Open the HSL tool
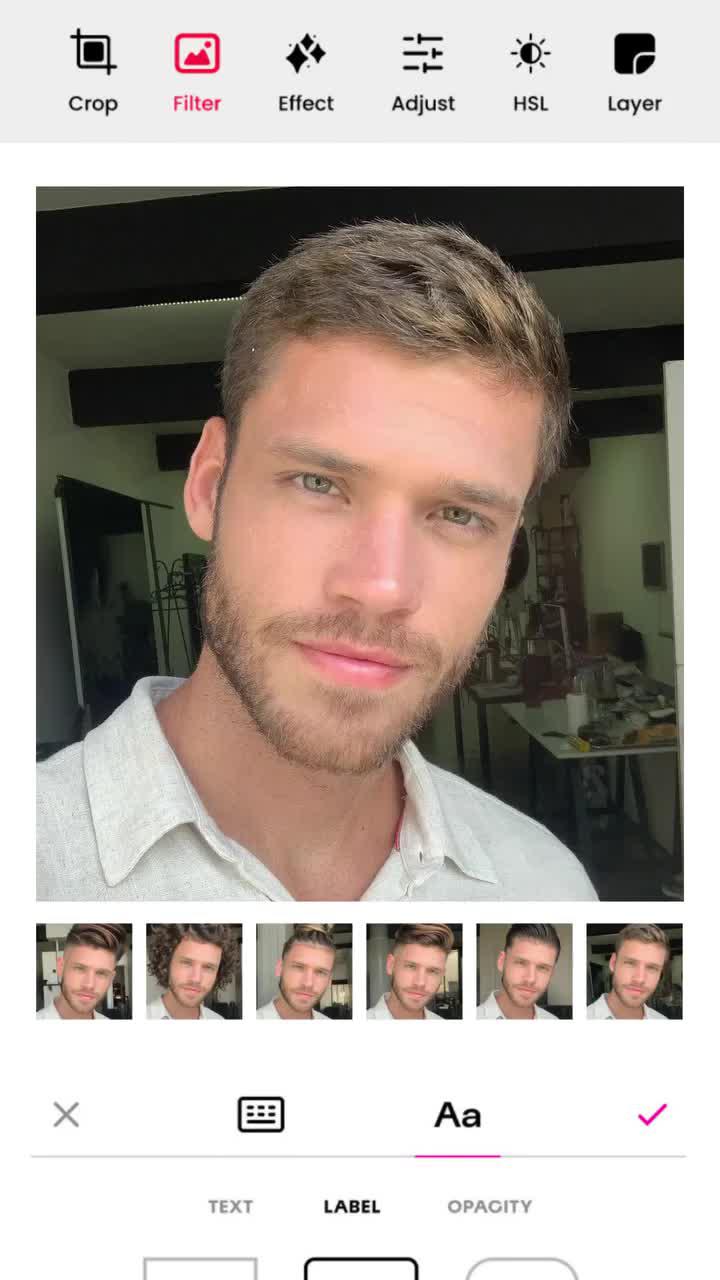Viewport: 720px width, 1280px height. 530,72
